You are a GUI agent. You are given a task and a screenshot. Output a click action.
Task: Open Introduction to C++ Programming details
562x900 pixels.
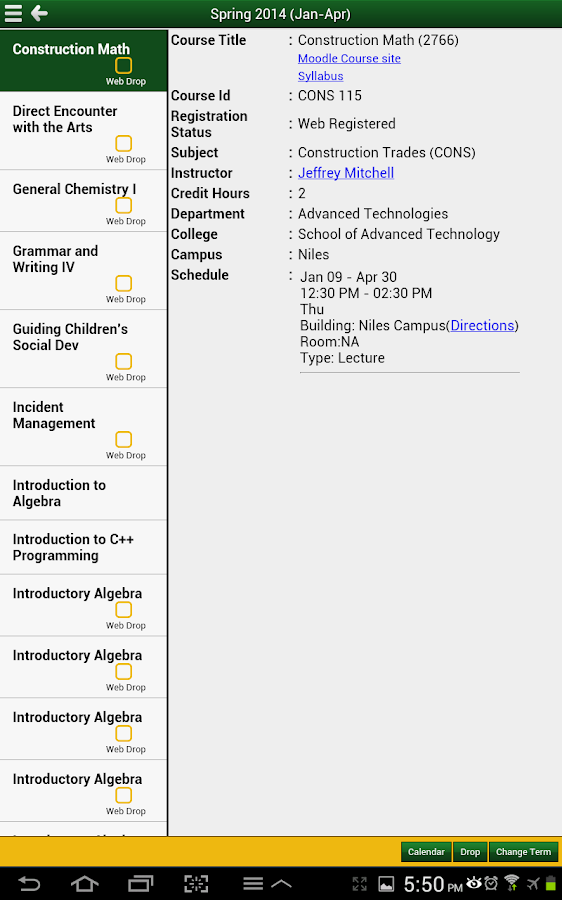(x=83, y=547)
